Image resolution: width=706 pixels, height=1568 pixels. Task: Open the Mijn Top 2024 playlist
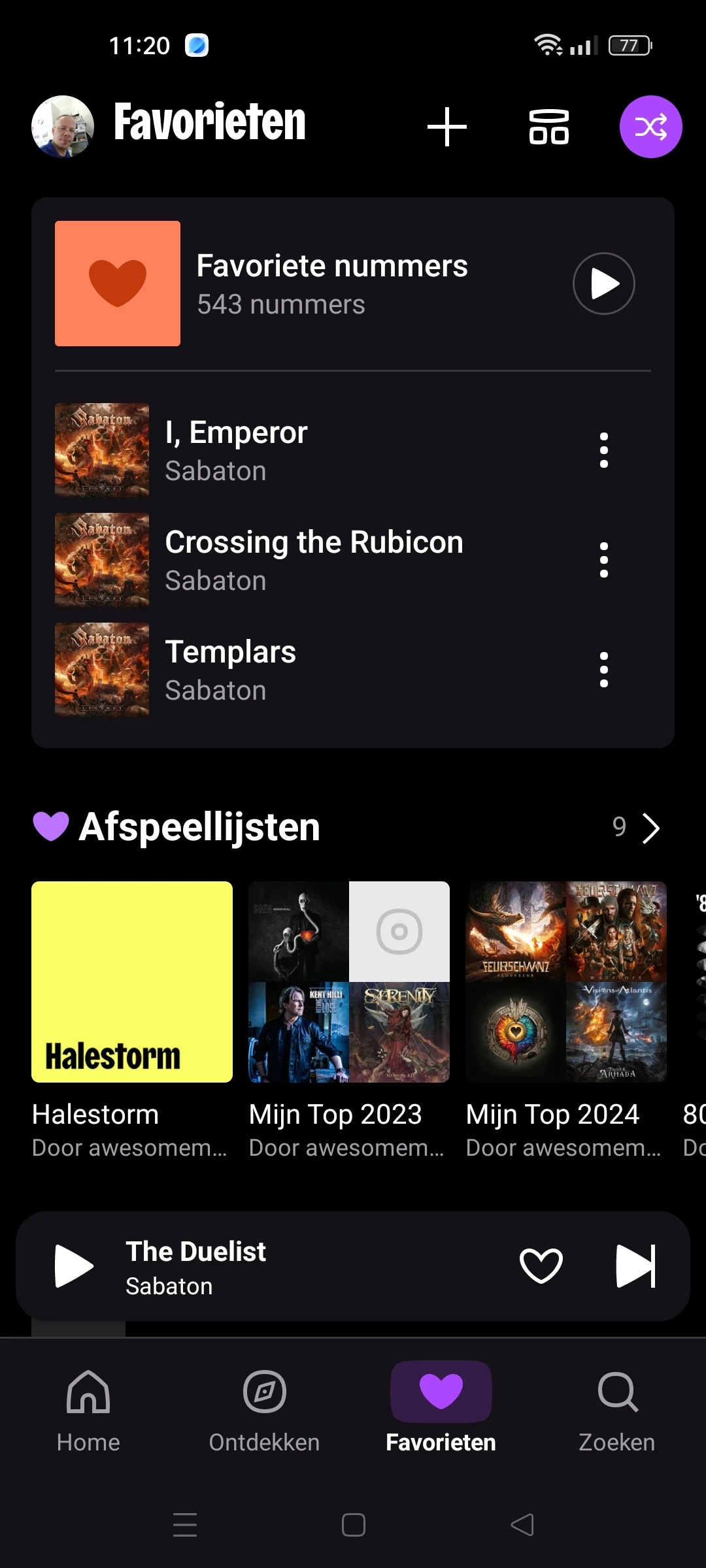[566, 982]
